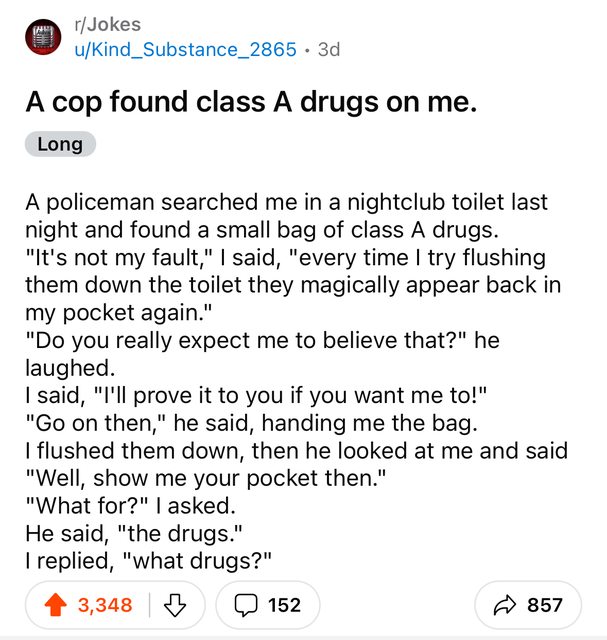Share this post via 857 button

pyautogui.click(x=529, y=605)
